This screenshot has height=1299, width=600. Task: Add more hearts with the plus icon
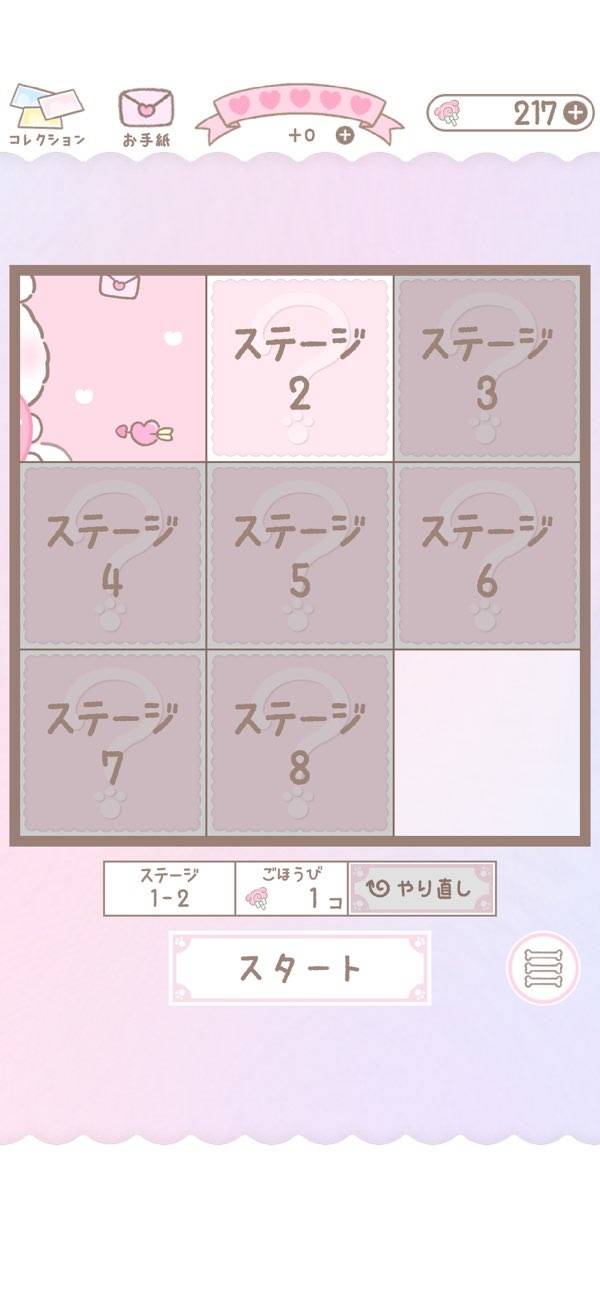click(x=345, y=136)
